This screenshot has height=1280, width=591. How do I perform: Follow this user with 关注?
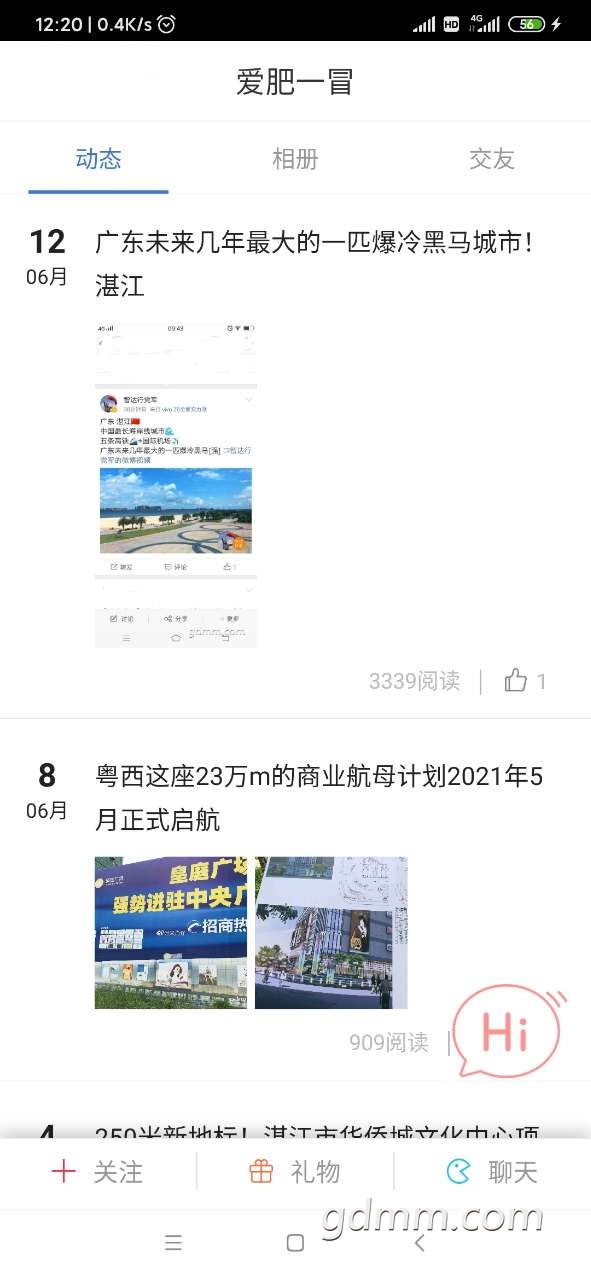[98, 1172]
